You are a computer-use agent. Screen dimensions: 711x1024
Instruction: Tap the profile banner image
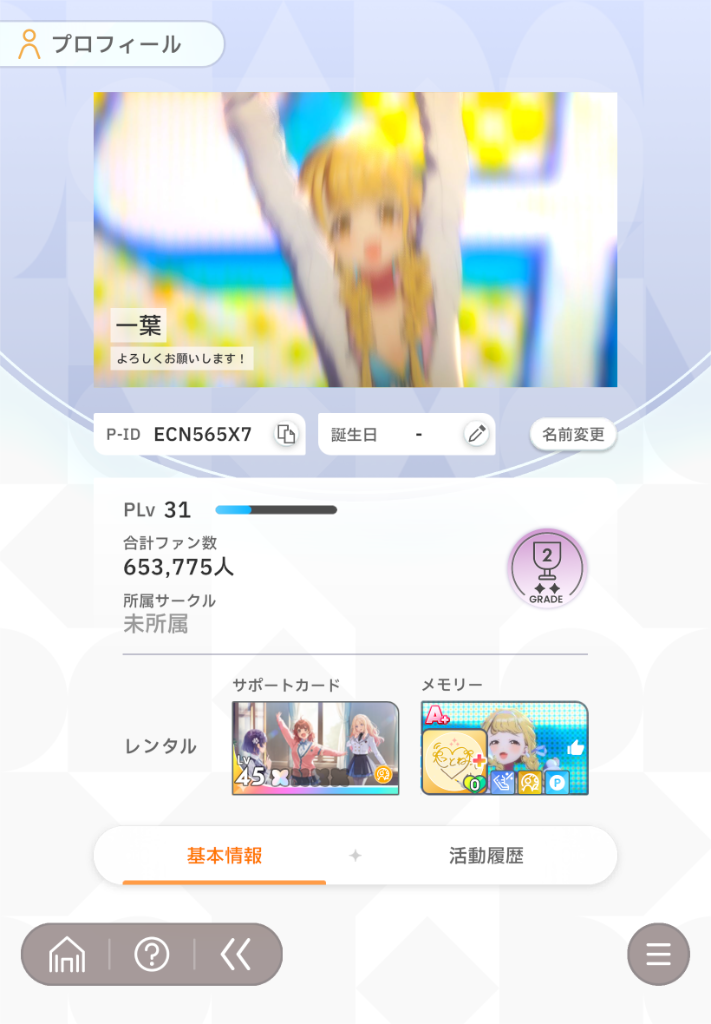(x=355, y=240)
